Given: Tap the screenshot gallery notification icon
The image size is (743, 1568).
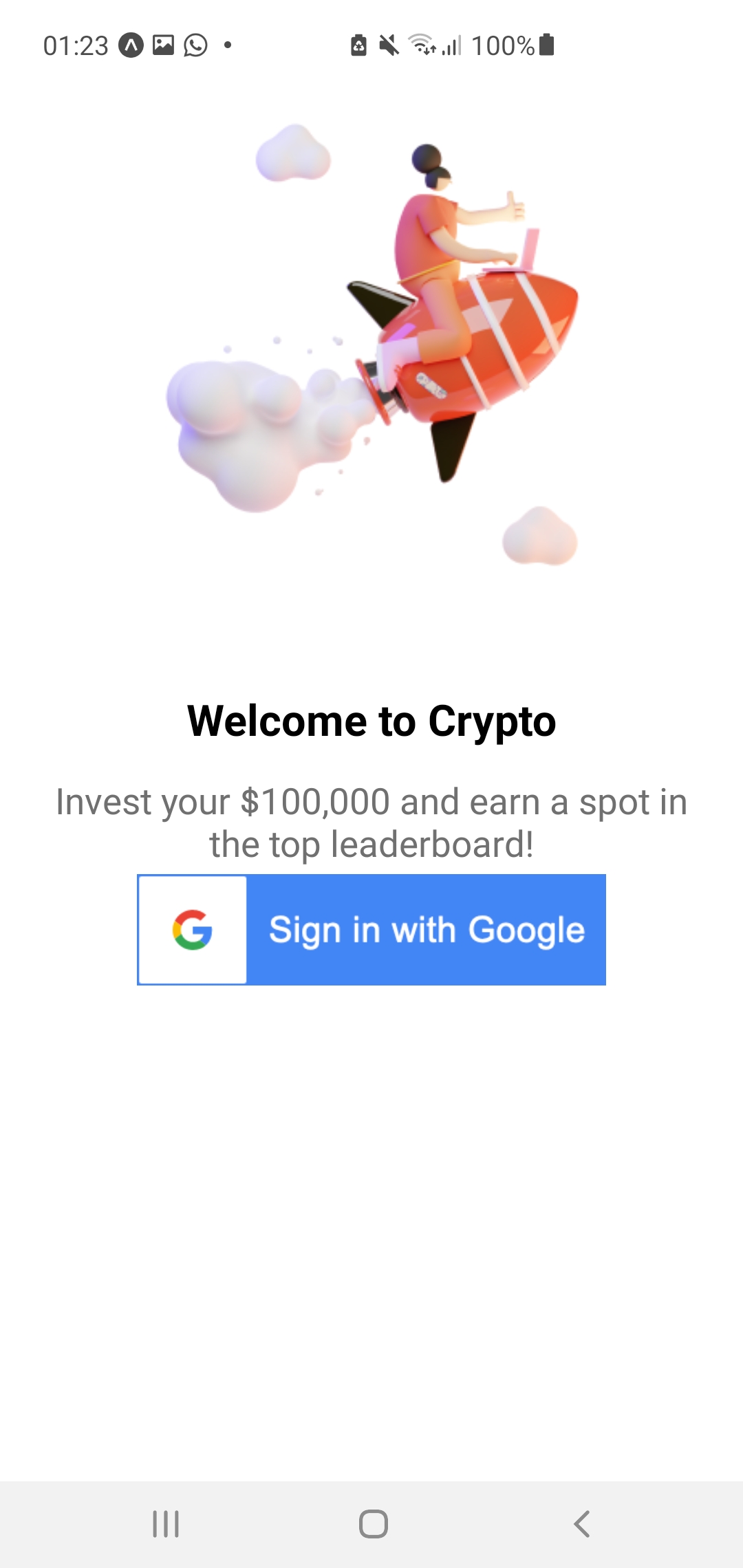Looking at the screenshot, I should pos(163,45).
